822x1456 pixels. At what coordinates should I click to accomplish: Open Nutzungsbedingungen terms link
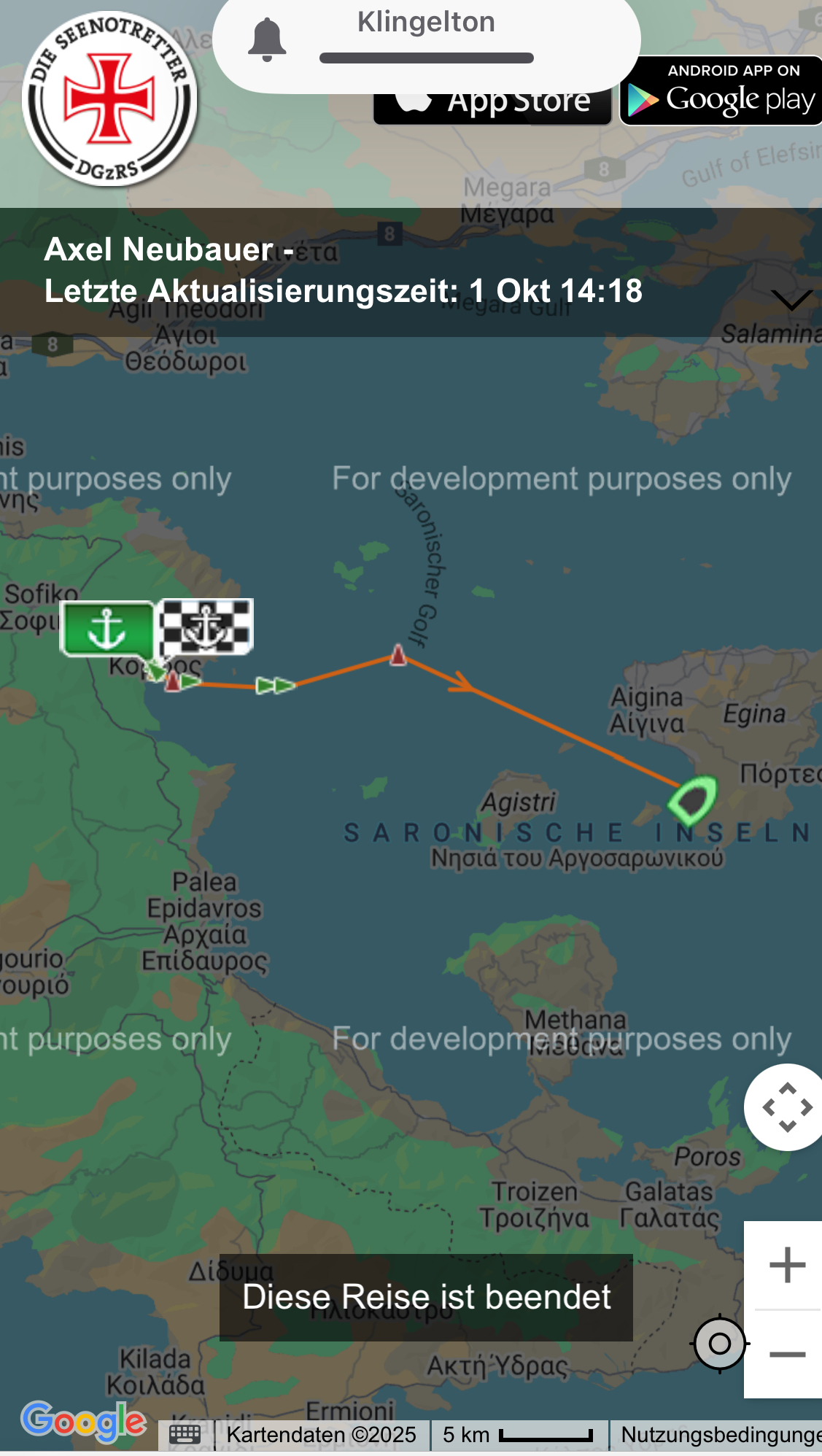click(719, 1435)
